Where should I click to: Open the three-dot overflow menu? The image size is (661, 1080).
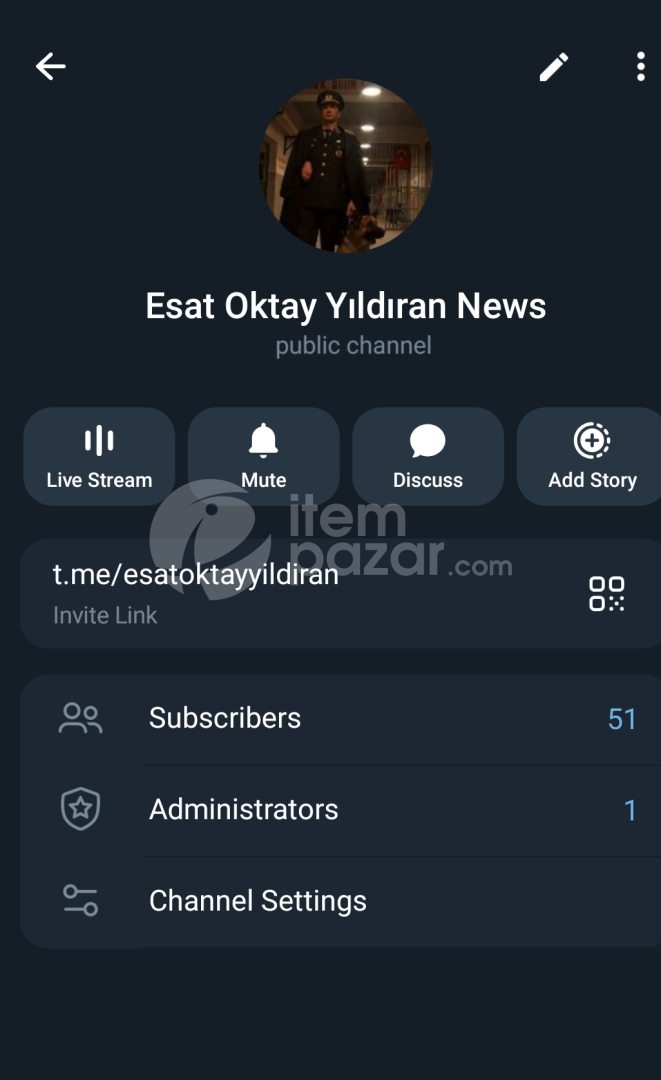(640, 67)
